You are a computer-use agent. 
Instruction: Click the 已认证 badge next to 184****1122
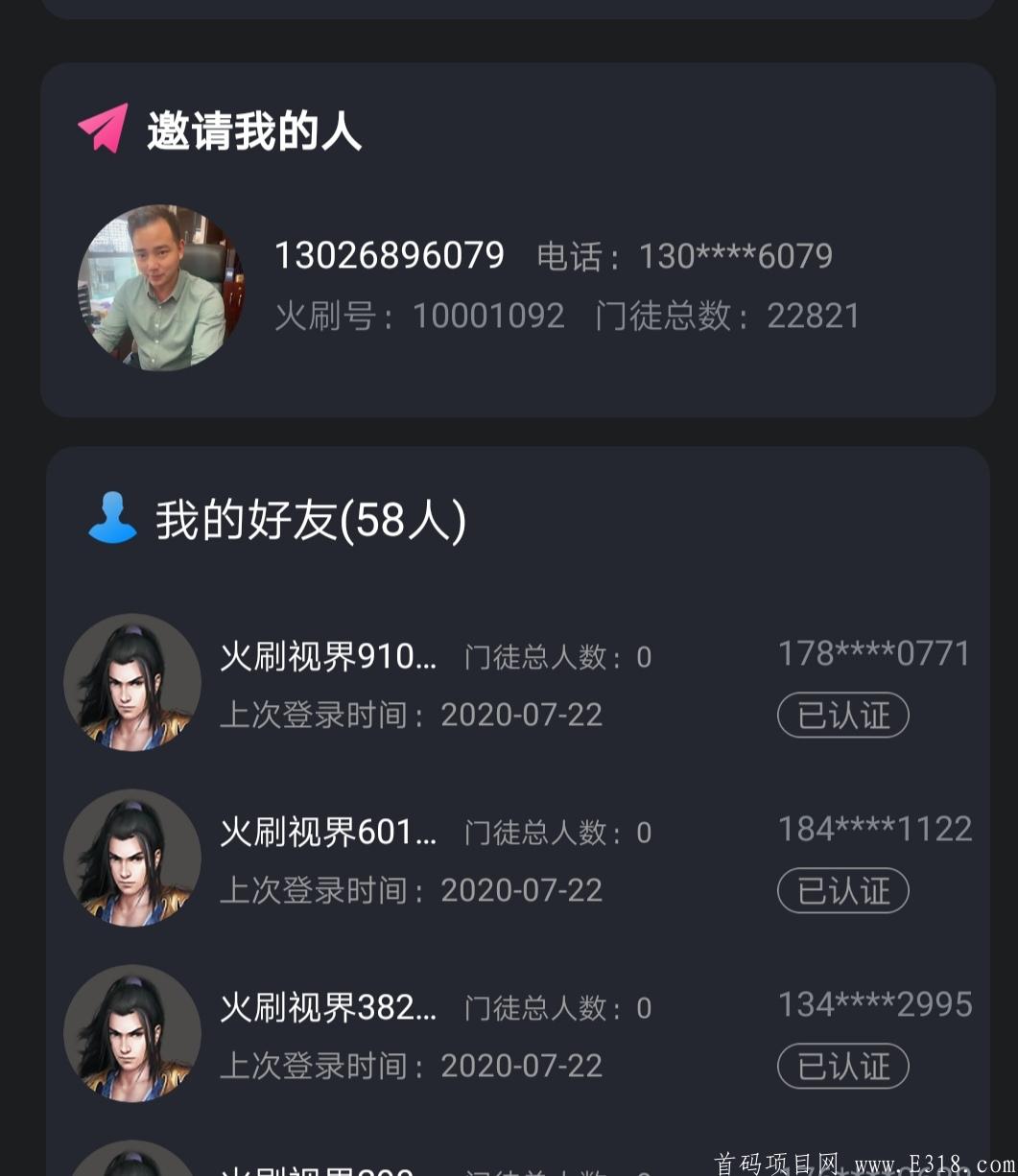(x=842, y=891)
